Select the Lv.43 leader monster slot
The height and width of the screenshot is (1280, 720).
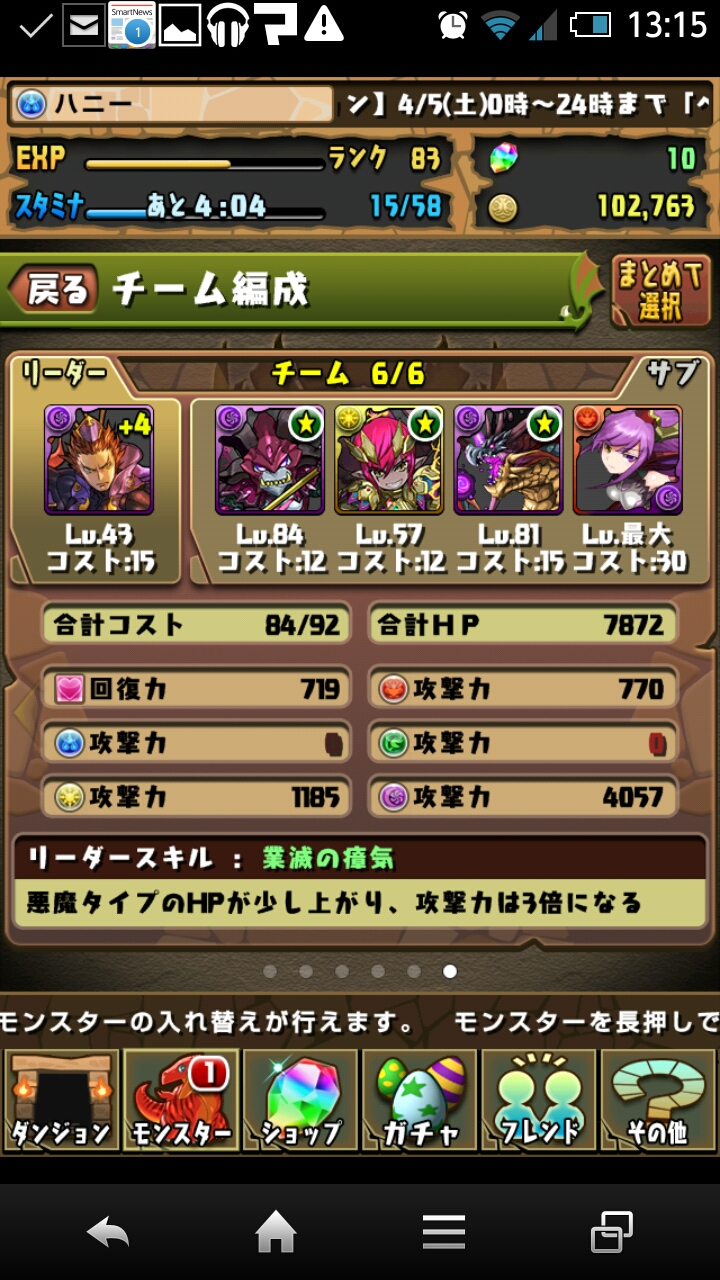pyautogui.click(x=99, y=460)
